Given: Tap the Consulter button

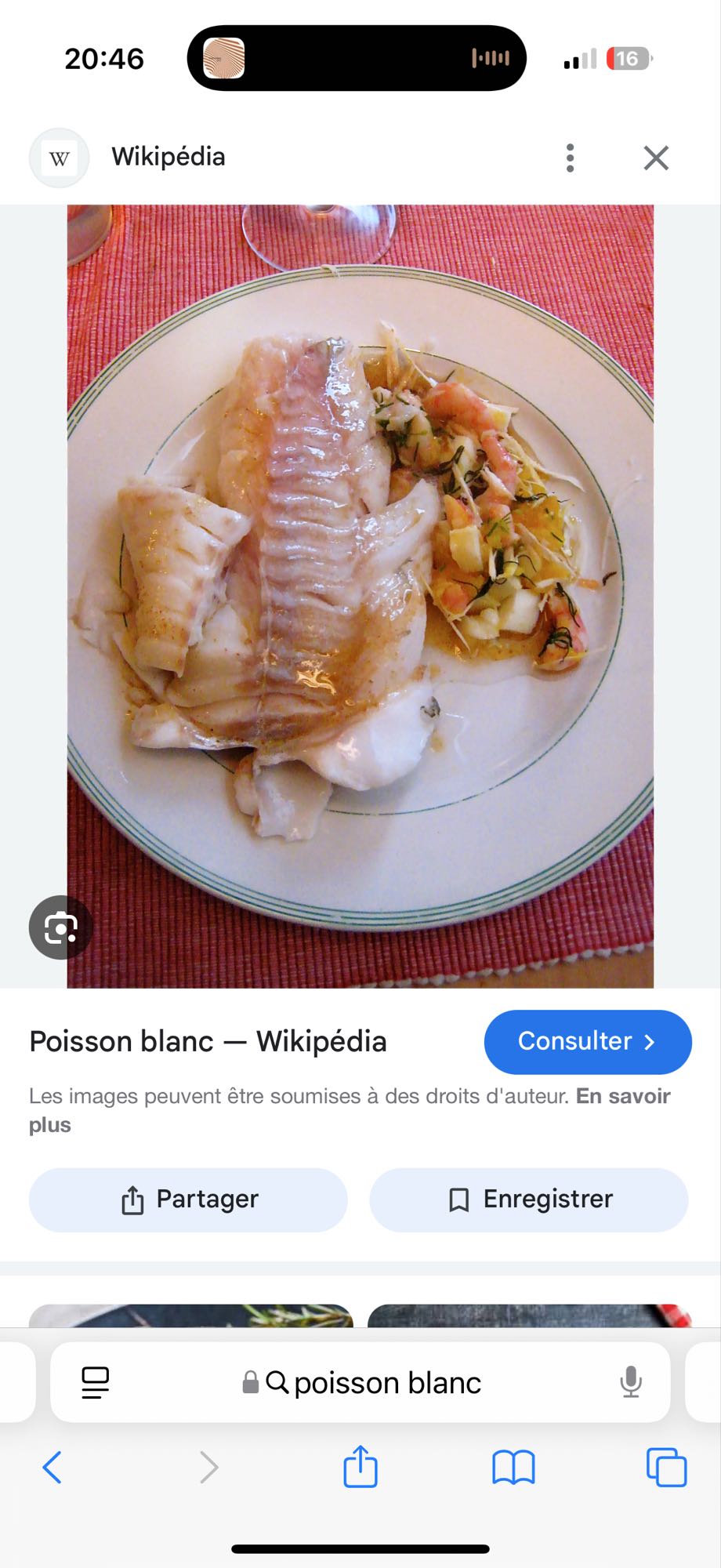Looking at the screenshot, I should point(587,1042).
